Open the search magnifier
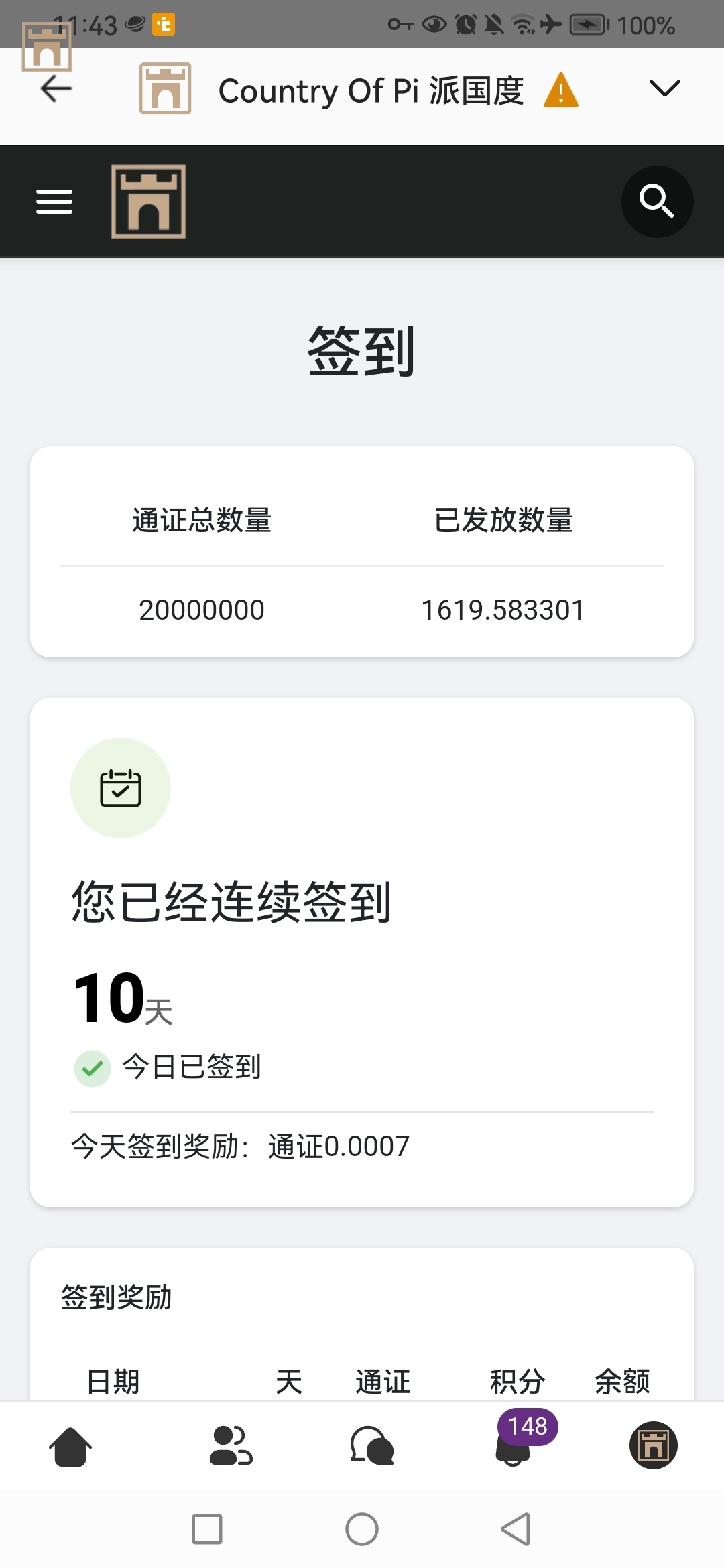Viewport: 724px width, 1568px height. 657,202
